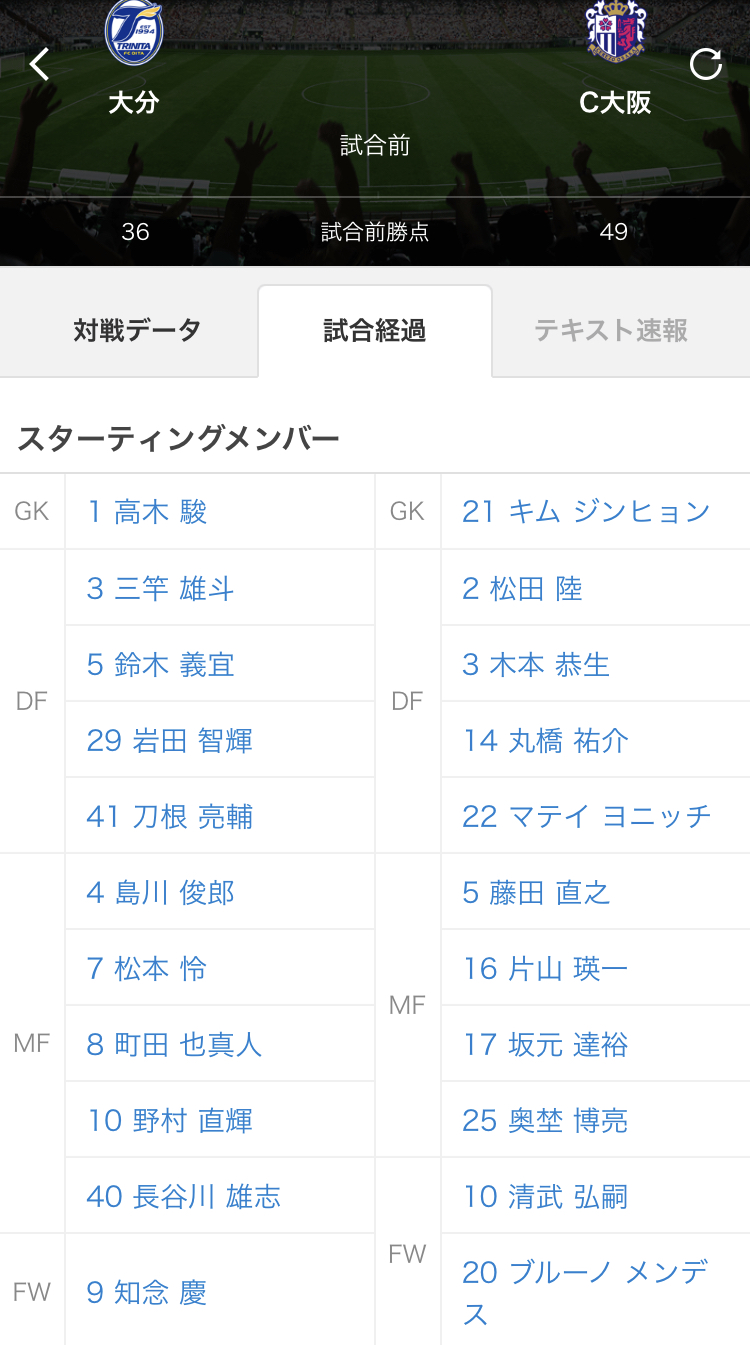
Task: Open 鈴木 義宜 player link
Action: click(160, 664)
